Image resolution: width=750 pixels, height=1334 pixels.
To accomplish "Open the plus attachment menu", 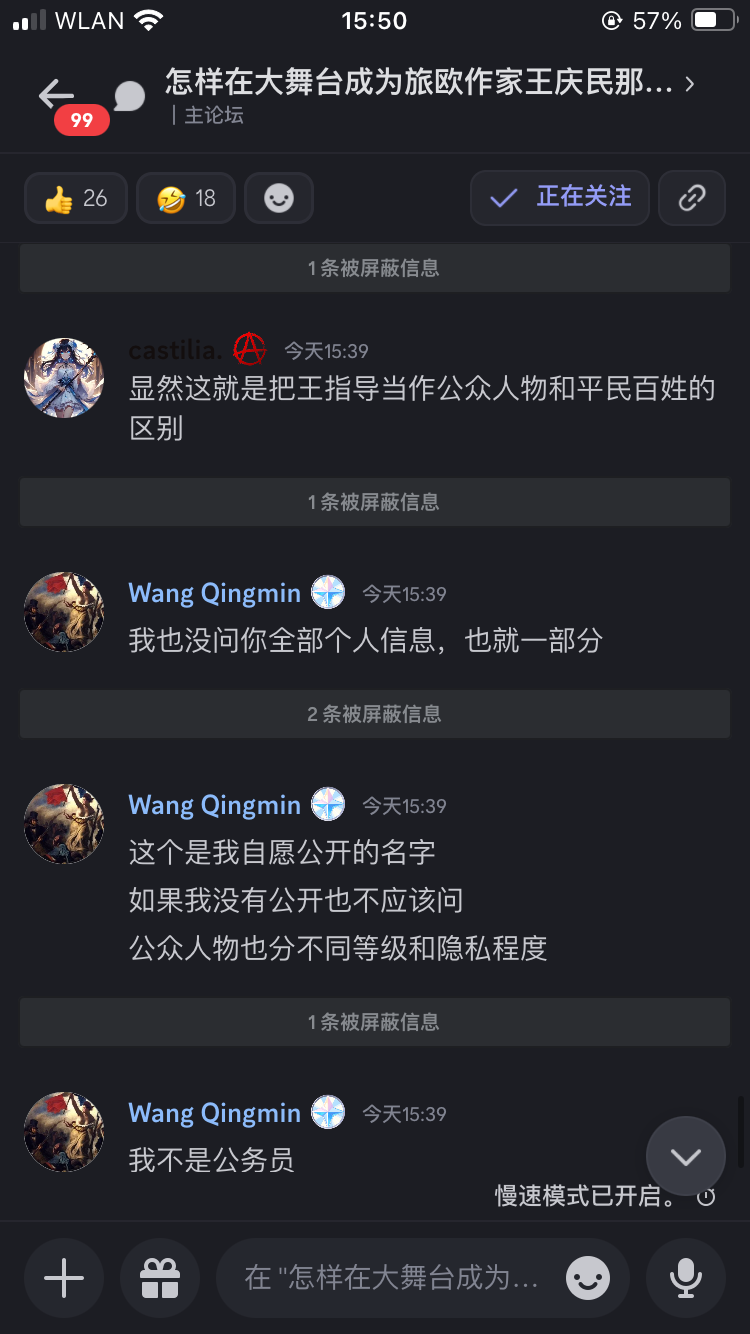I will pos(64,1278).
